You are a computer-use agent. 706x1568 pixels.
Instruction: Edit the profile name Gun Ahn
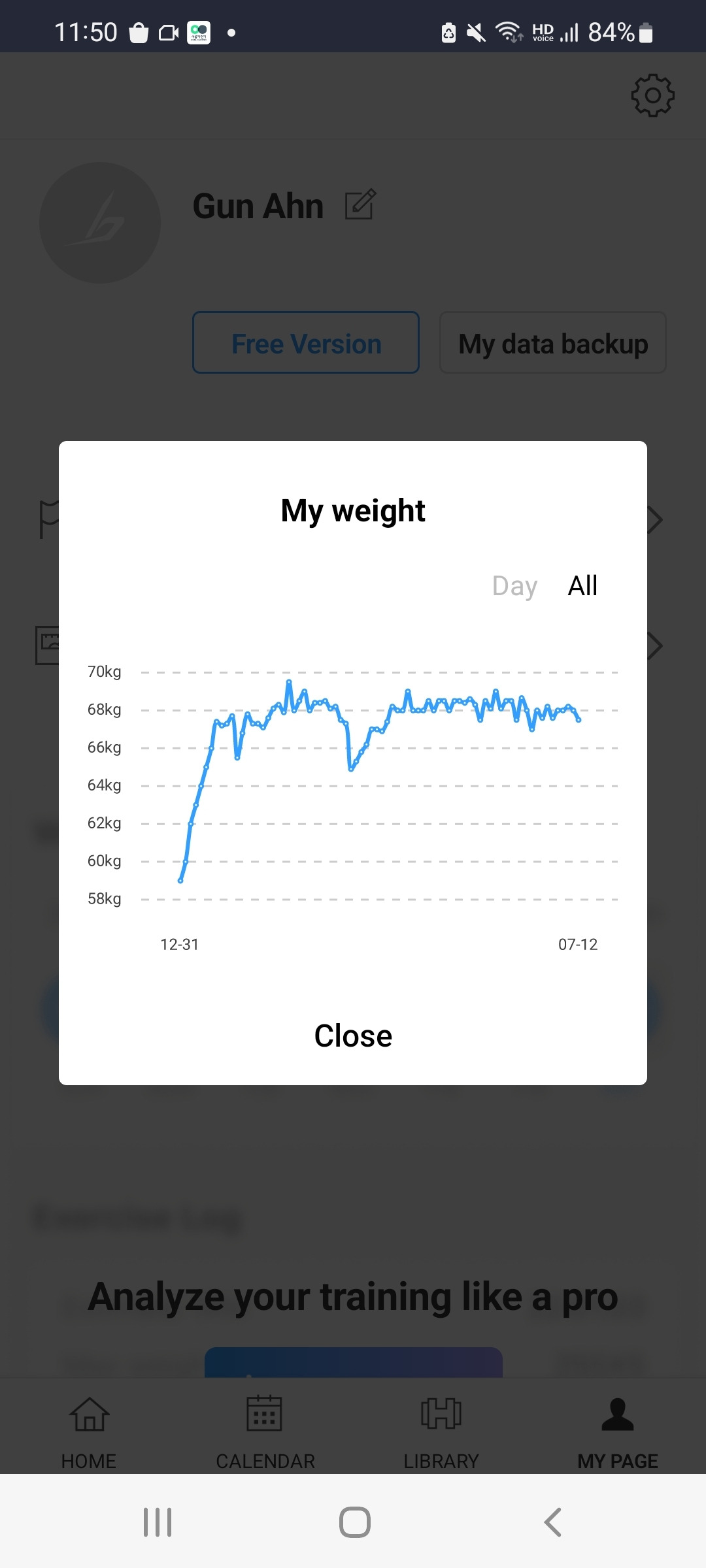tap(360, 204)
